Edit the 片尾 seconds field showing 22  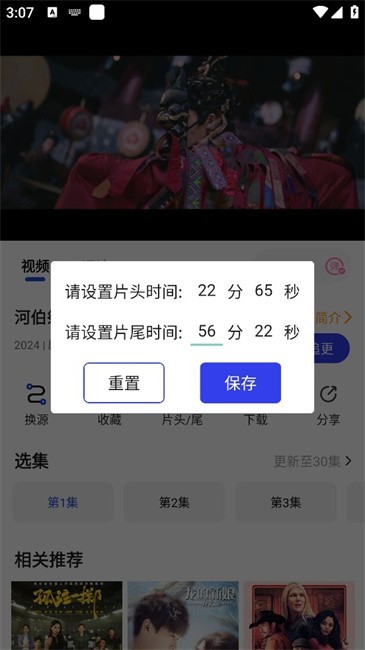pos(263,332)
